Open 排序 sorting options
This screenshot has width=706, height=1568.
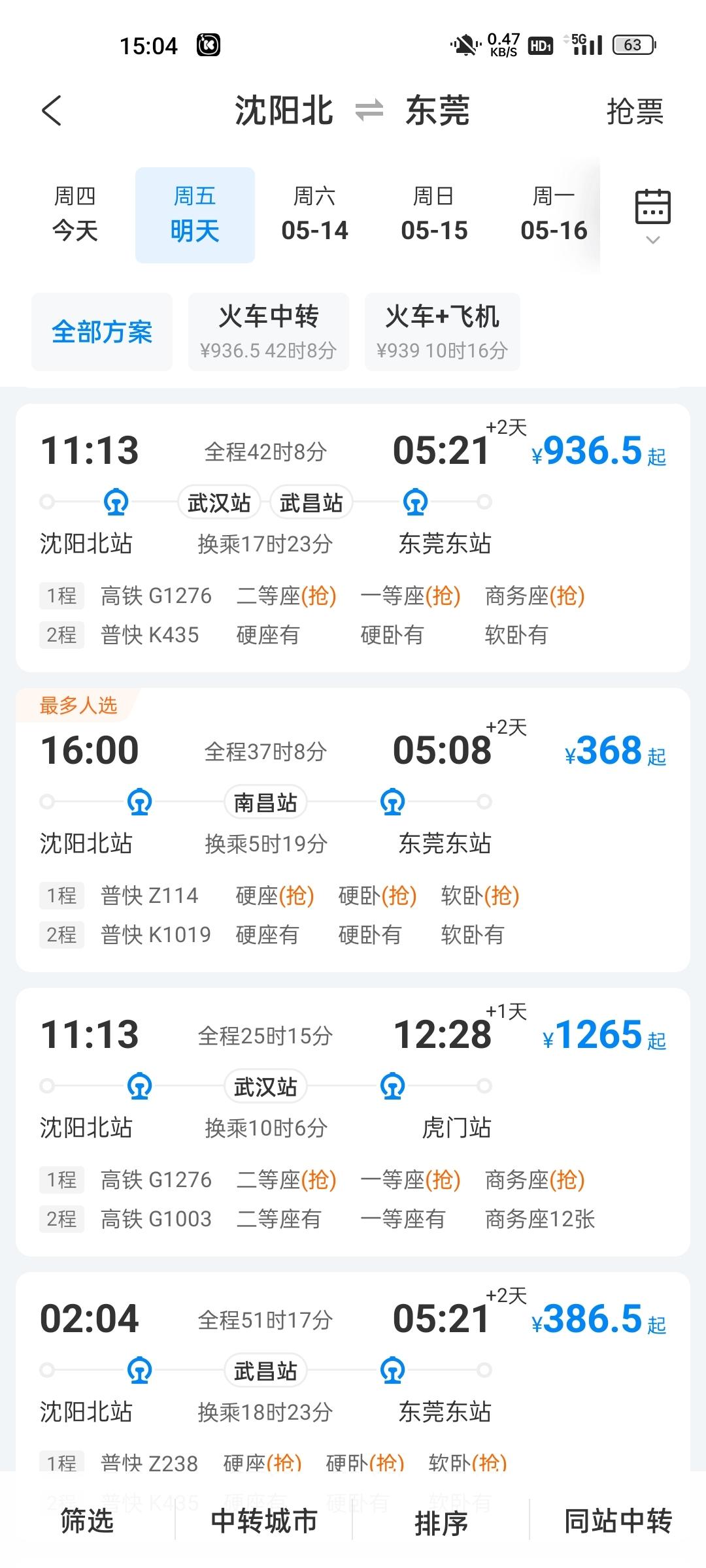[x=441, y=1522]
